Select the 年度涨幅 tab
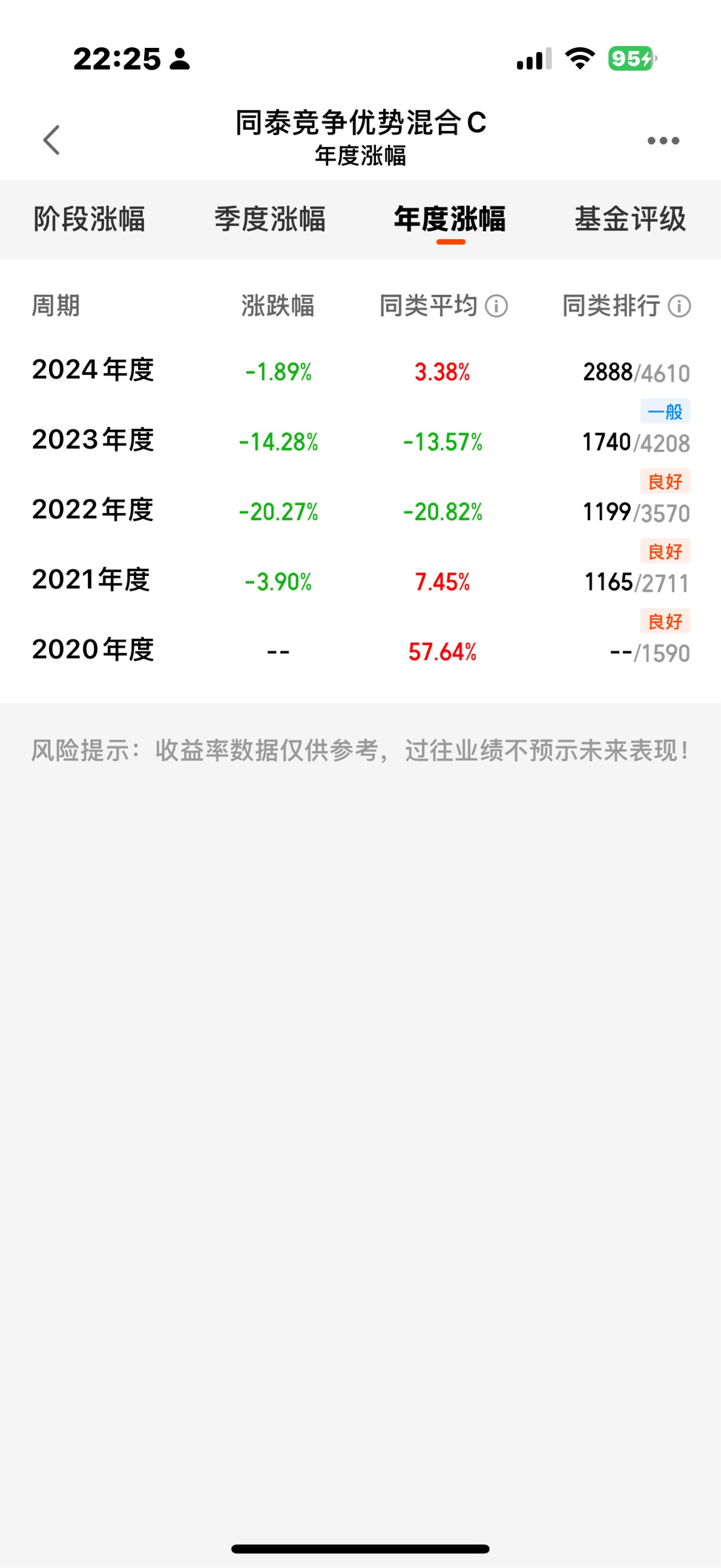 pyautogui.click(x=450, y=219)
